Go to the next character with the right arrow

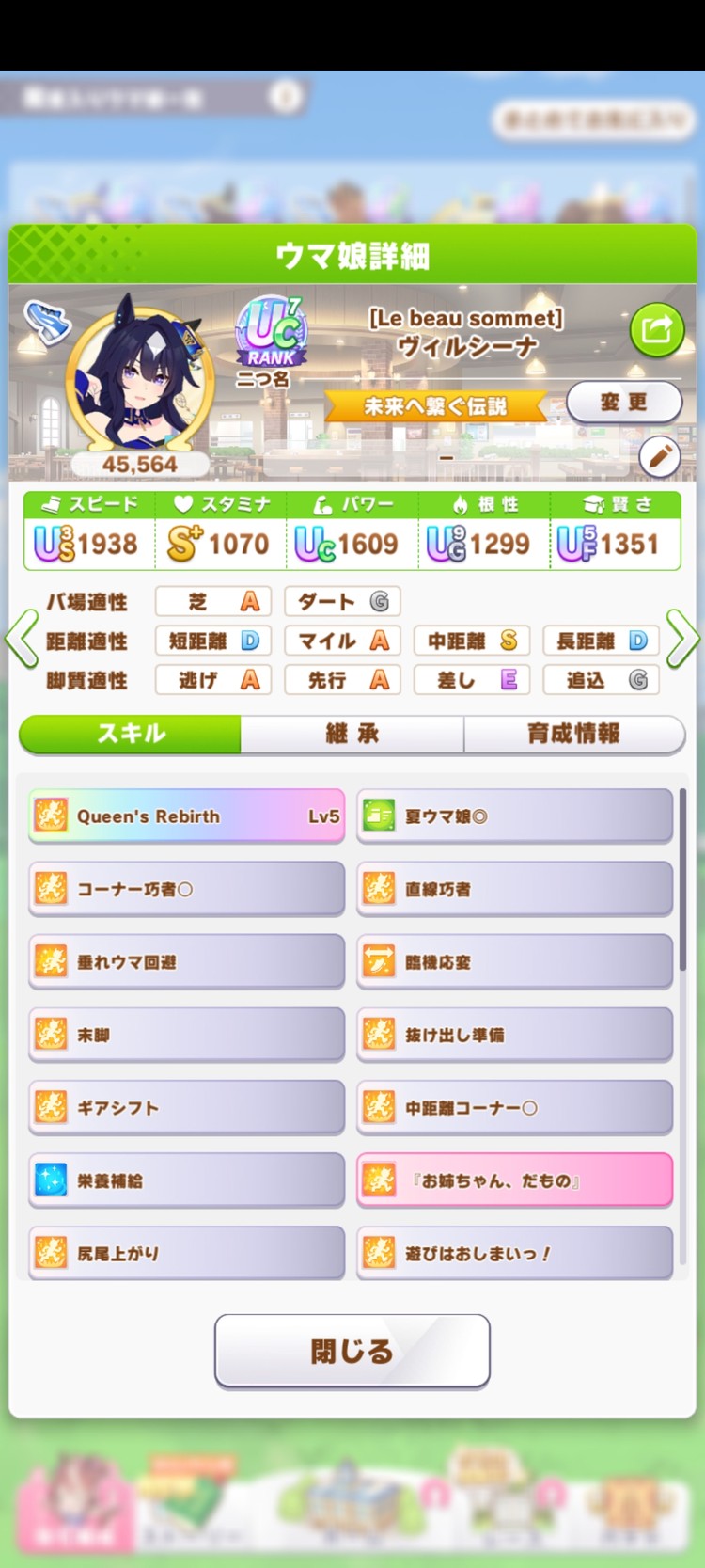tap(683, 640)
